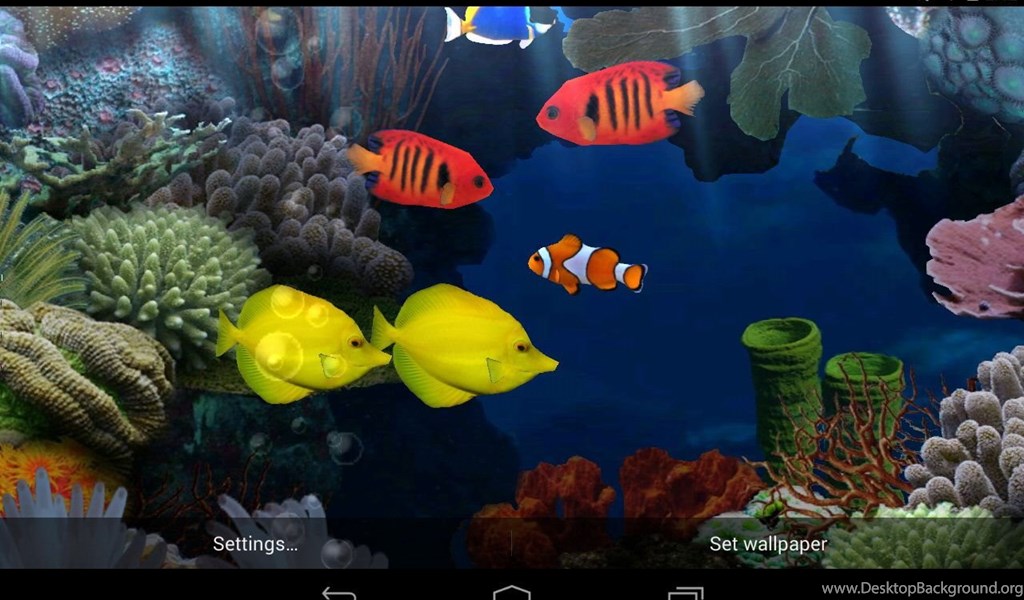Image resolution: width=1024 pixels, height=600 pixels.
Task: Open the live wallpaper Settings
Action: click(x=255, y=544)
